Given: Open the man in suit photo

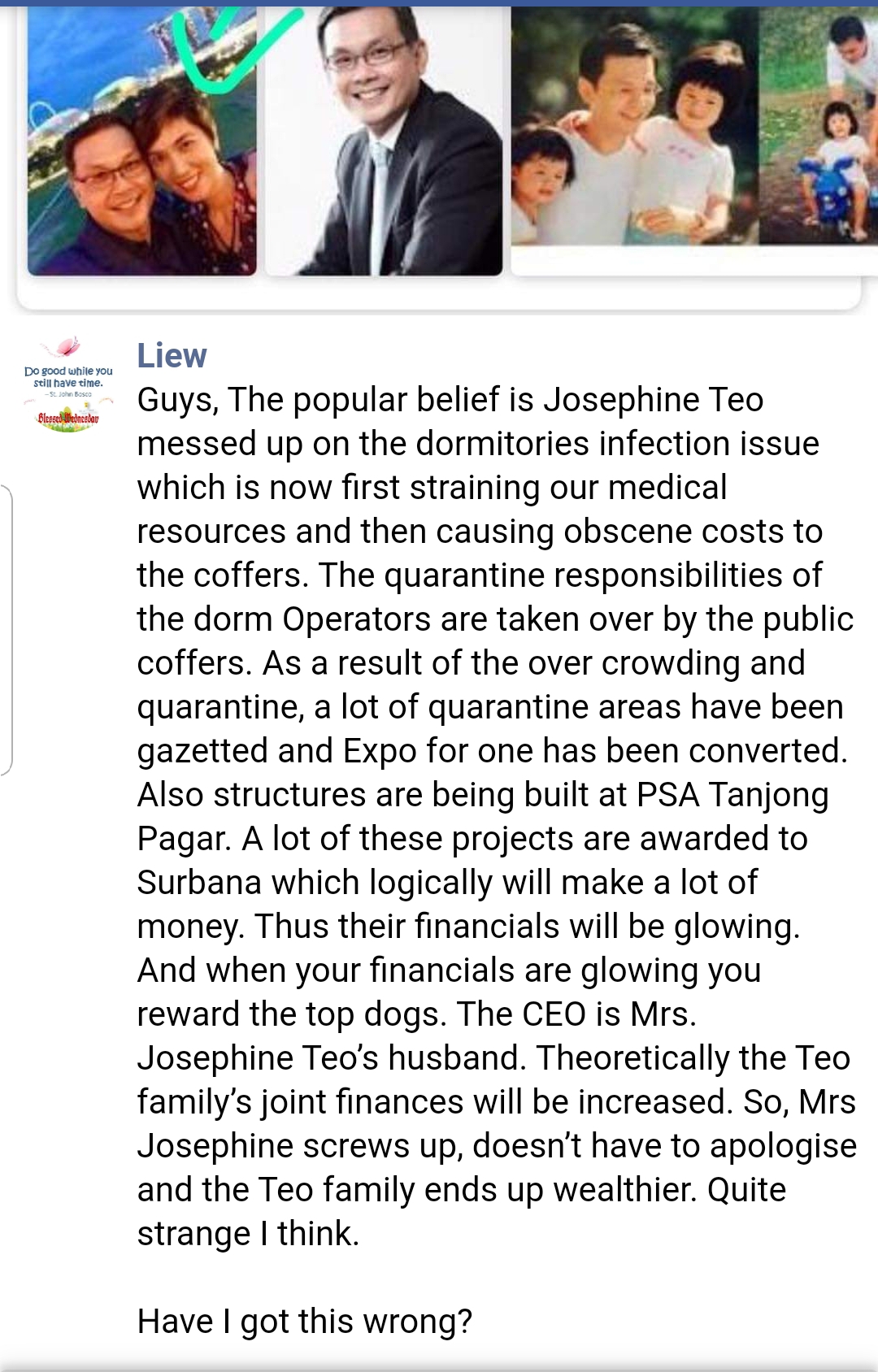Looking at the screenshot, I should point(383,142).
